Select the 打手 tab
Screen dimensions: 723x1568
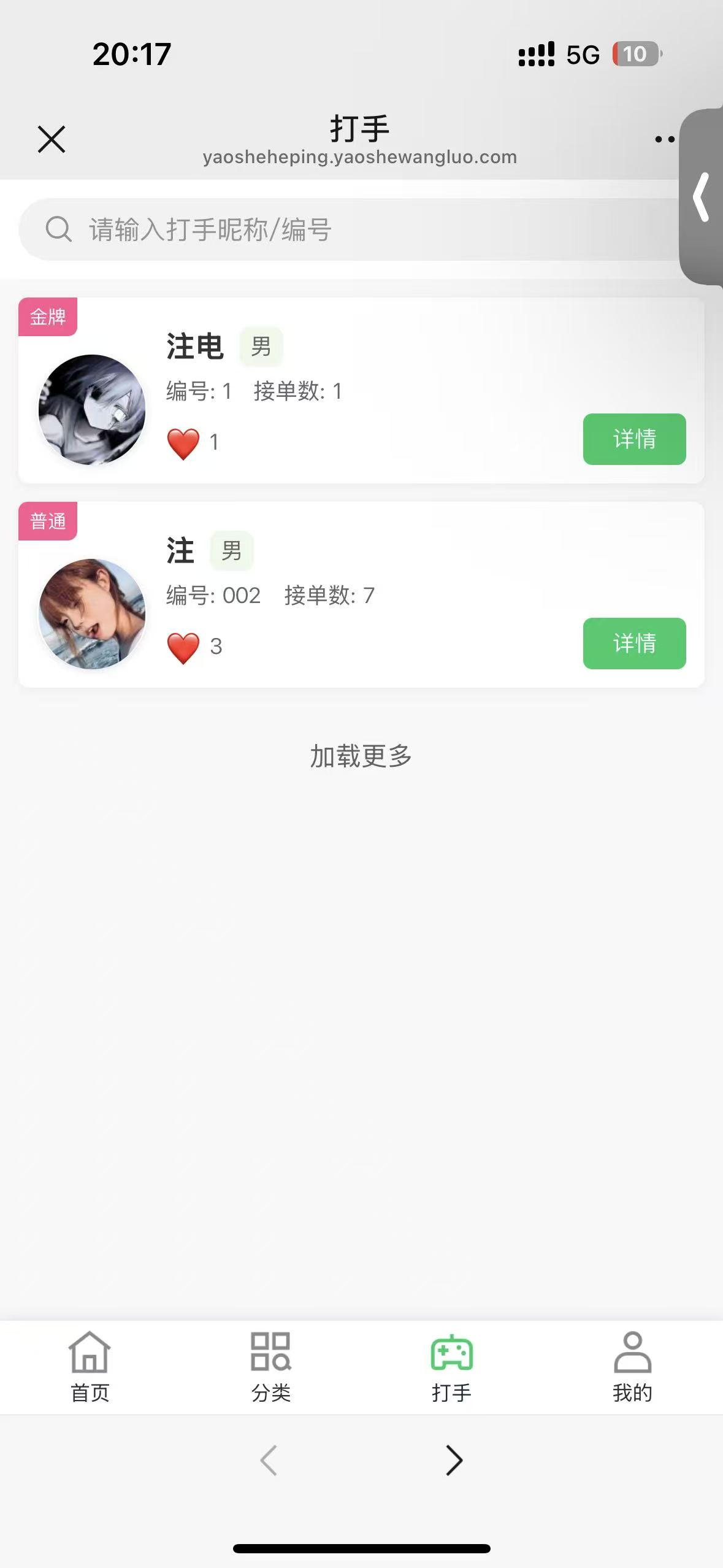tap(451, 1367)
